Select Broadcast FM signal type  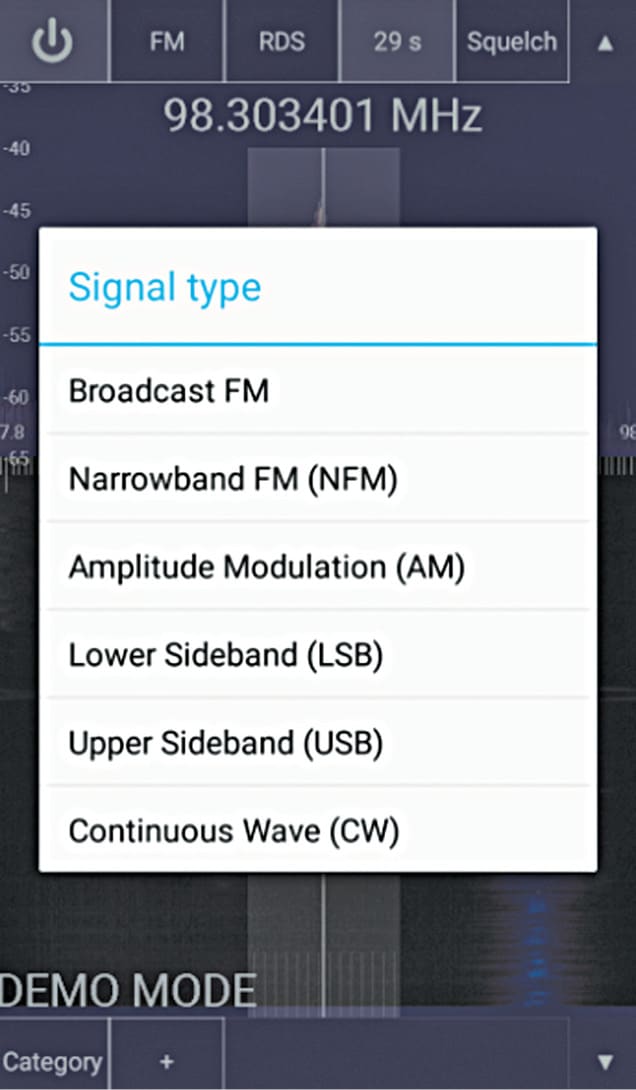click(317, 391)
